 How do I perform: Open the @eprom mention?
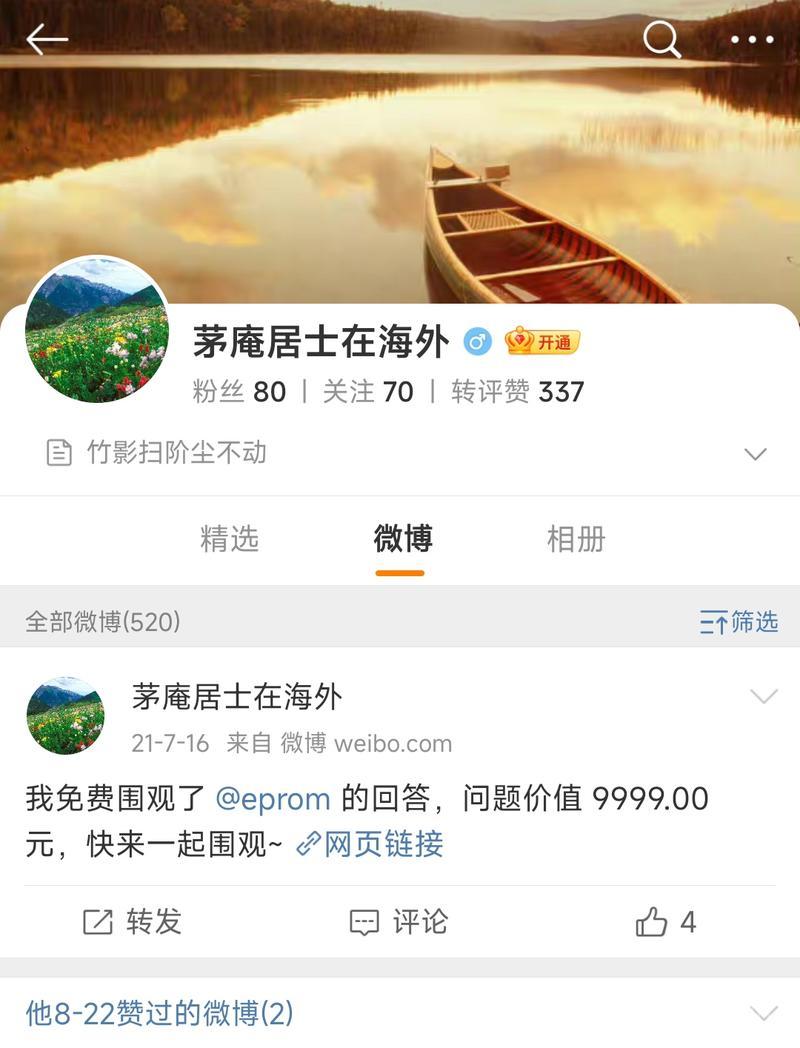(273, 799)
